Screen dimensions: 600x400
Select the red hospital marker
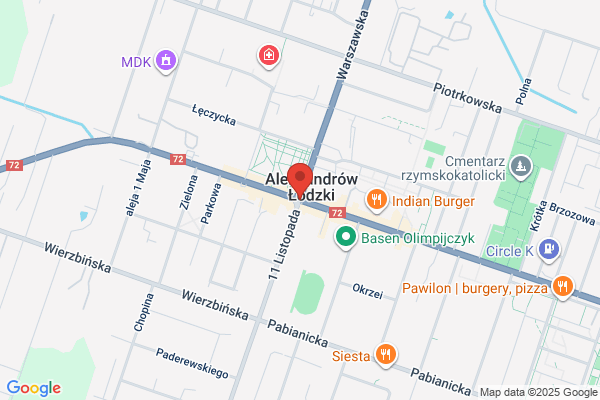click(269, 56)
